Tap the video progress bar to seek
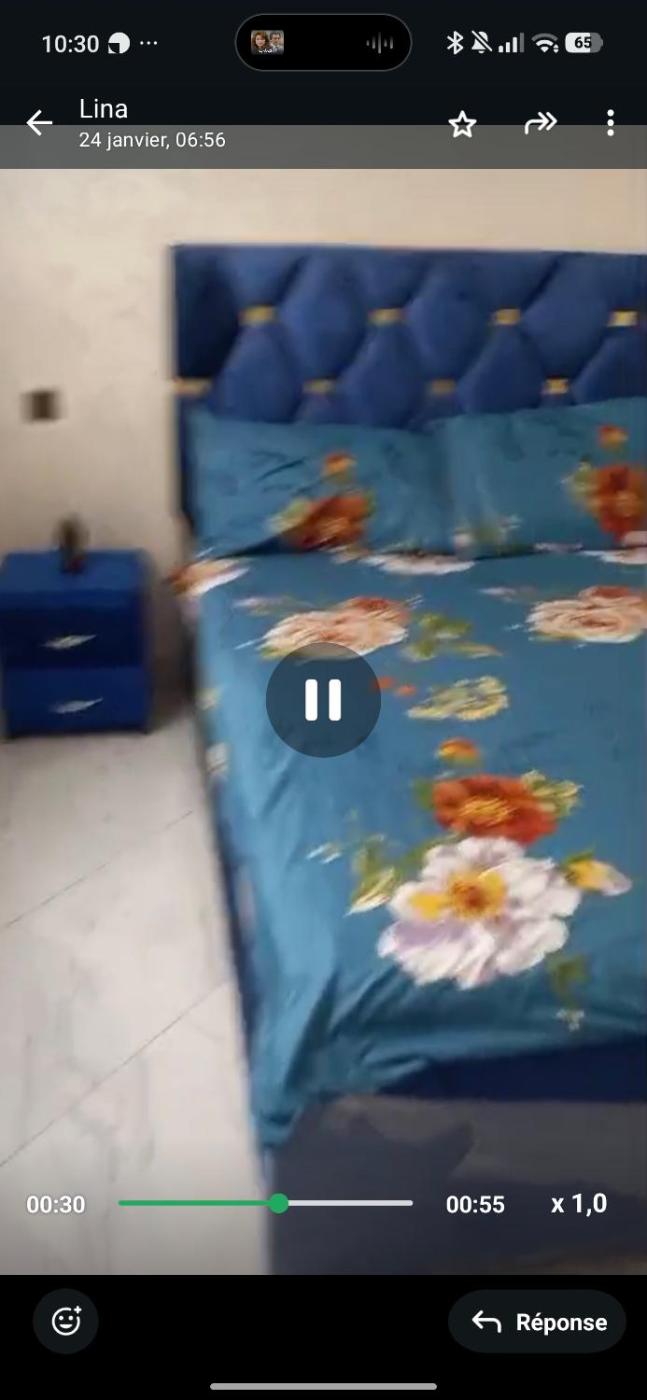647x1400 pixels. tap(340, 1203)
